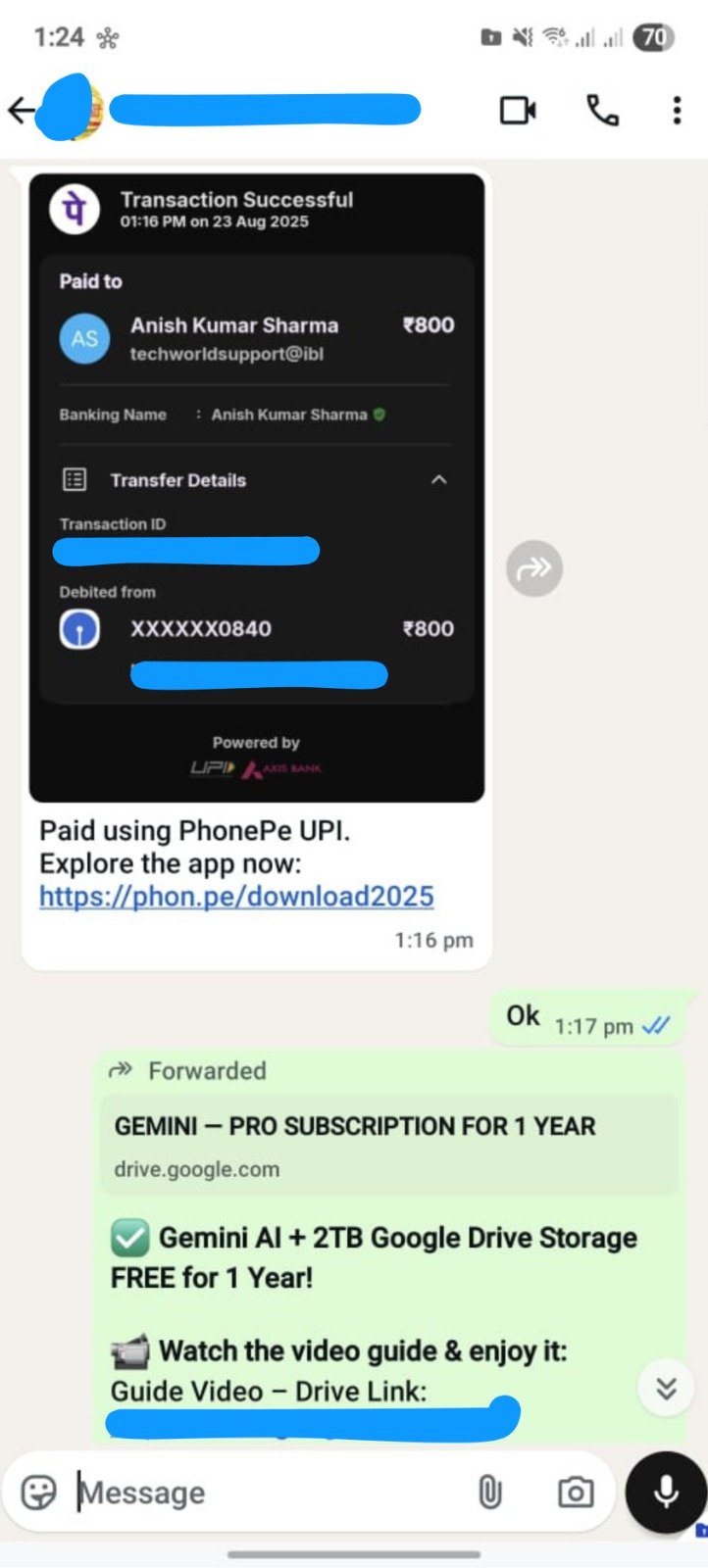This screenshot has height=1568, width=708.
Task: Attach a file with the paperclip
Action: point(489,1493)
